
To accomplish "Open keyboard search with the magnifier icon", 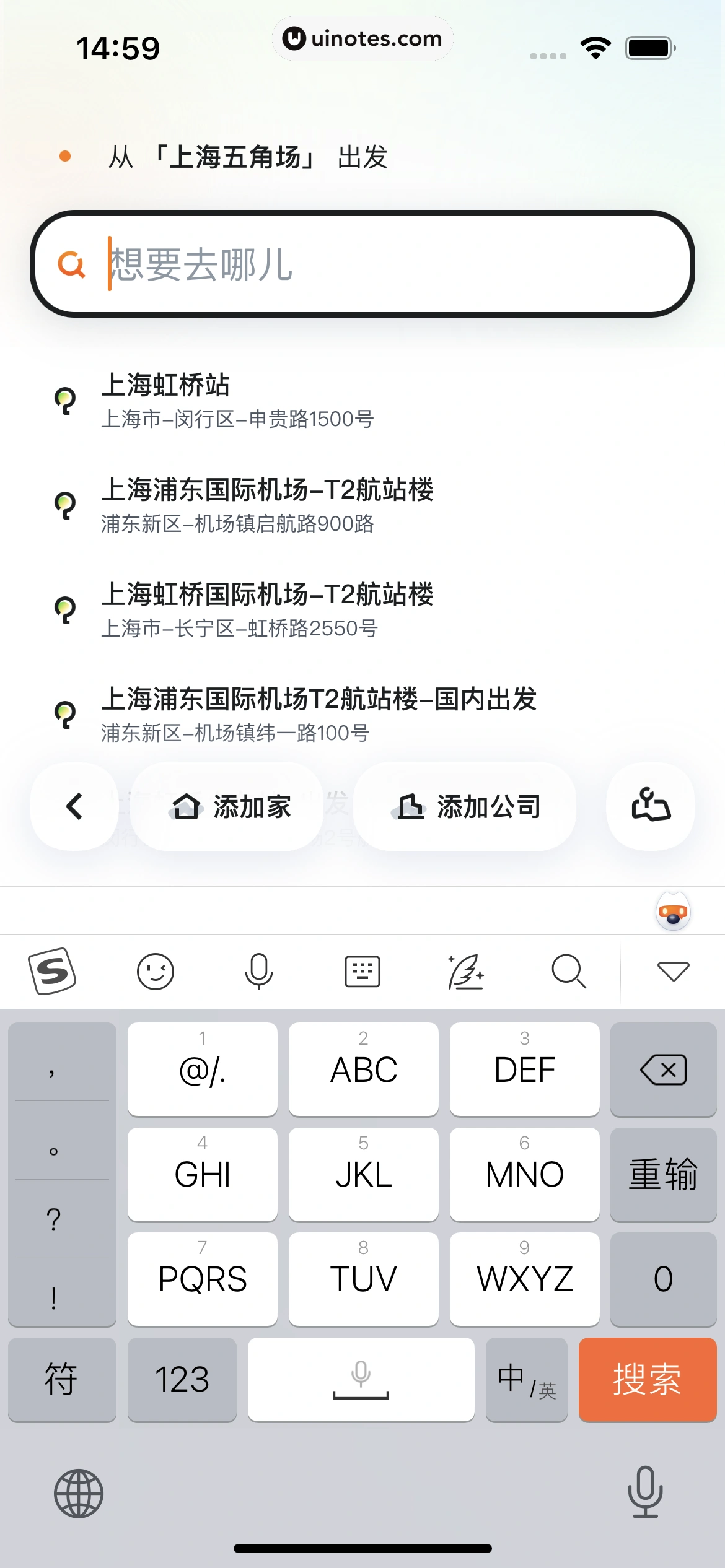I will point(569,970).
